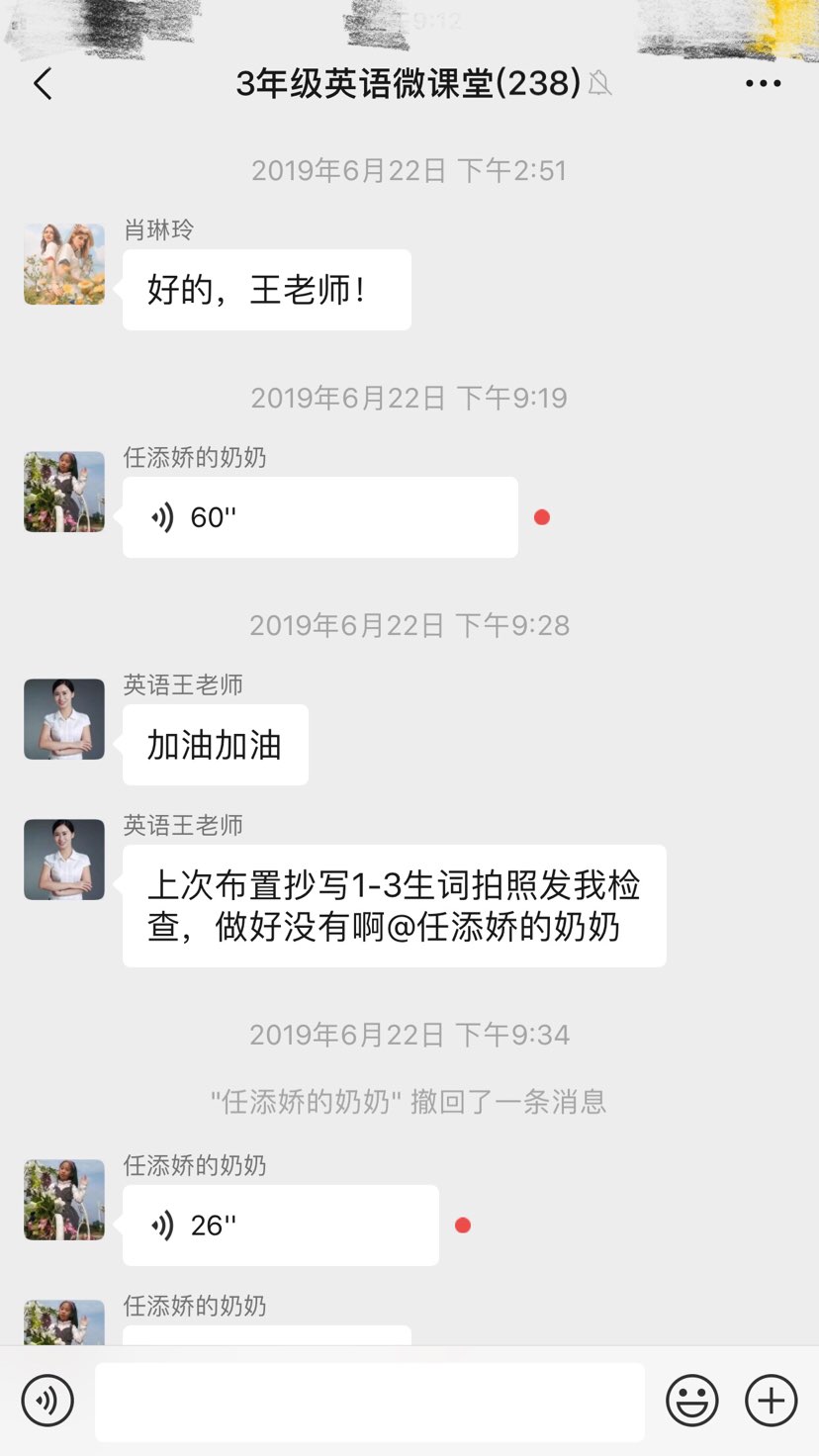
Task: Open the plus attachments menu
Action: [771, 1401]
